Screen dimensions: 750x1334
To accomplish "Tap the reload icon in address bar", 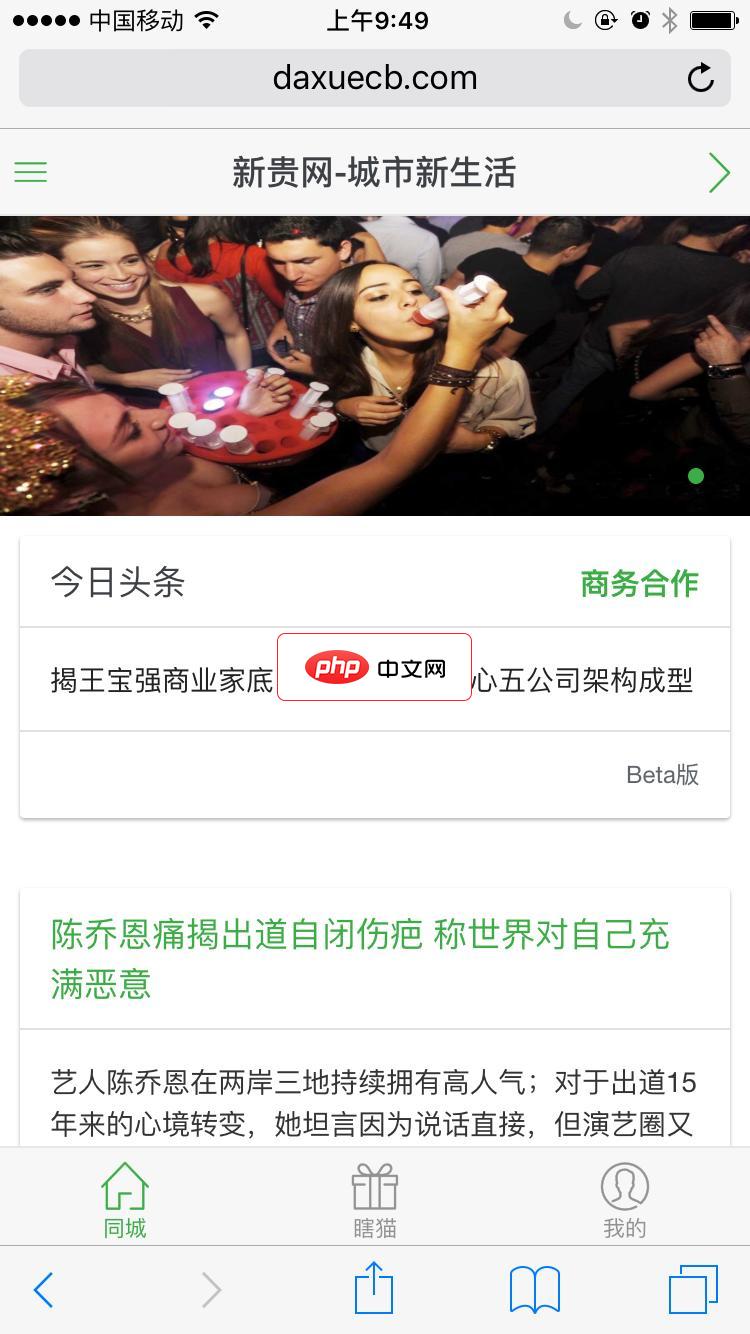I will pyautogui.click(x=701, y=78).
